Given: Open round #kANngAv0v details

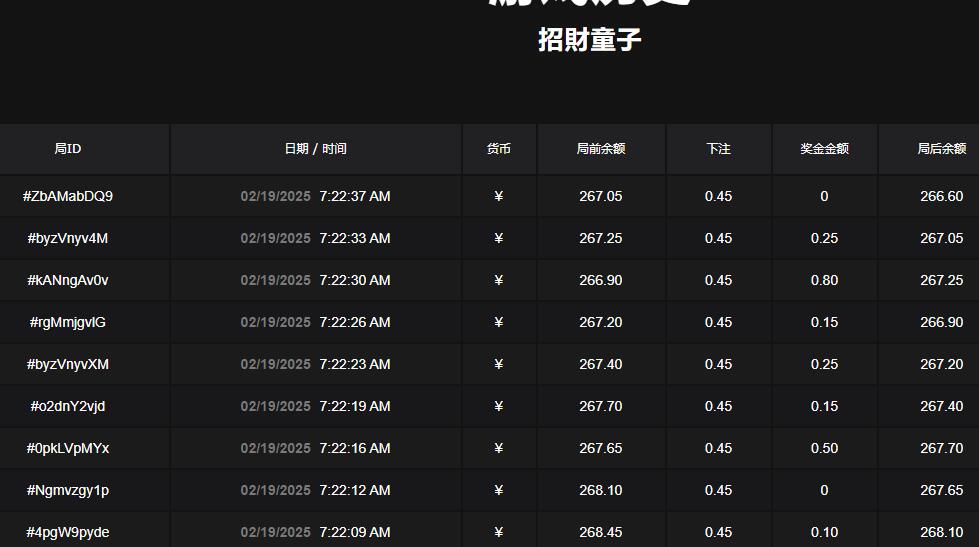Looking at the screenshot, I should [68, 280].
